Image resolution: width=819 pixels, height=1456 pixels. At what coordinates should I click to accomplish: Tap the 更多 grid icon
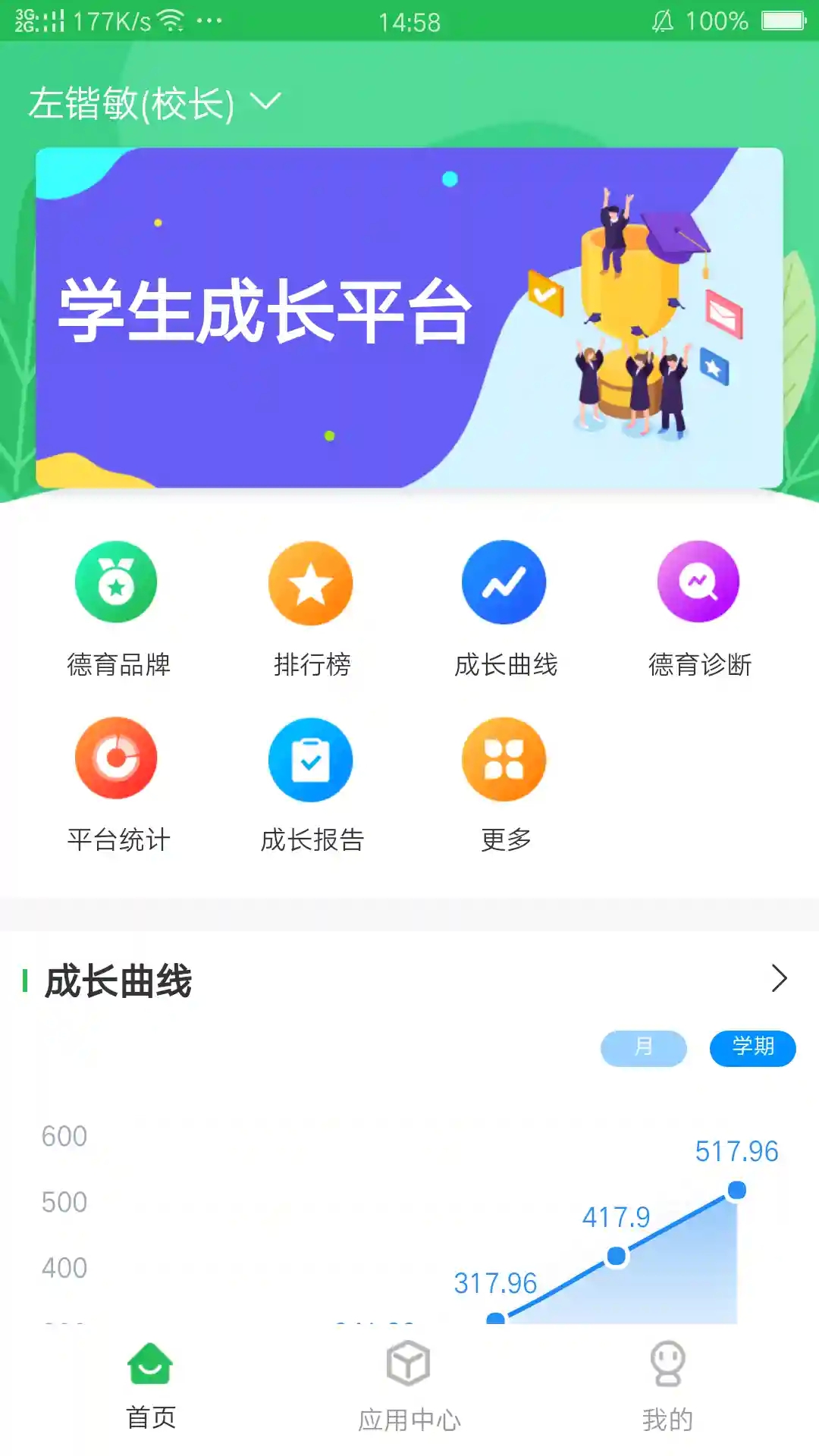point(504,758)
